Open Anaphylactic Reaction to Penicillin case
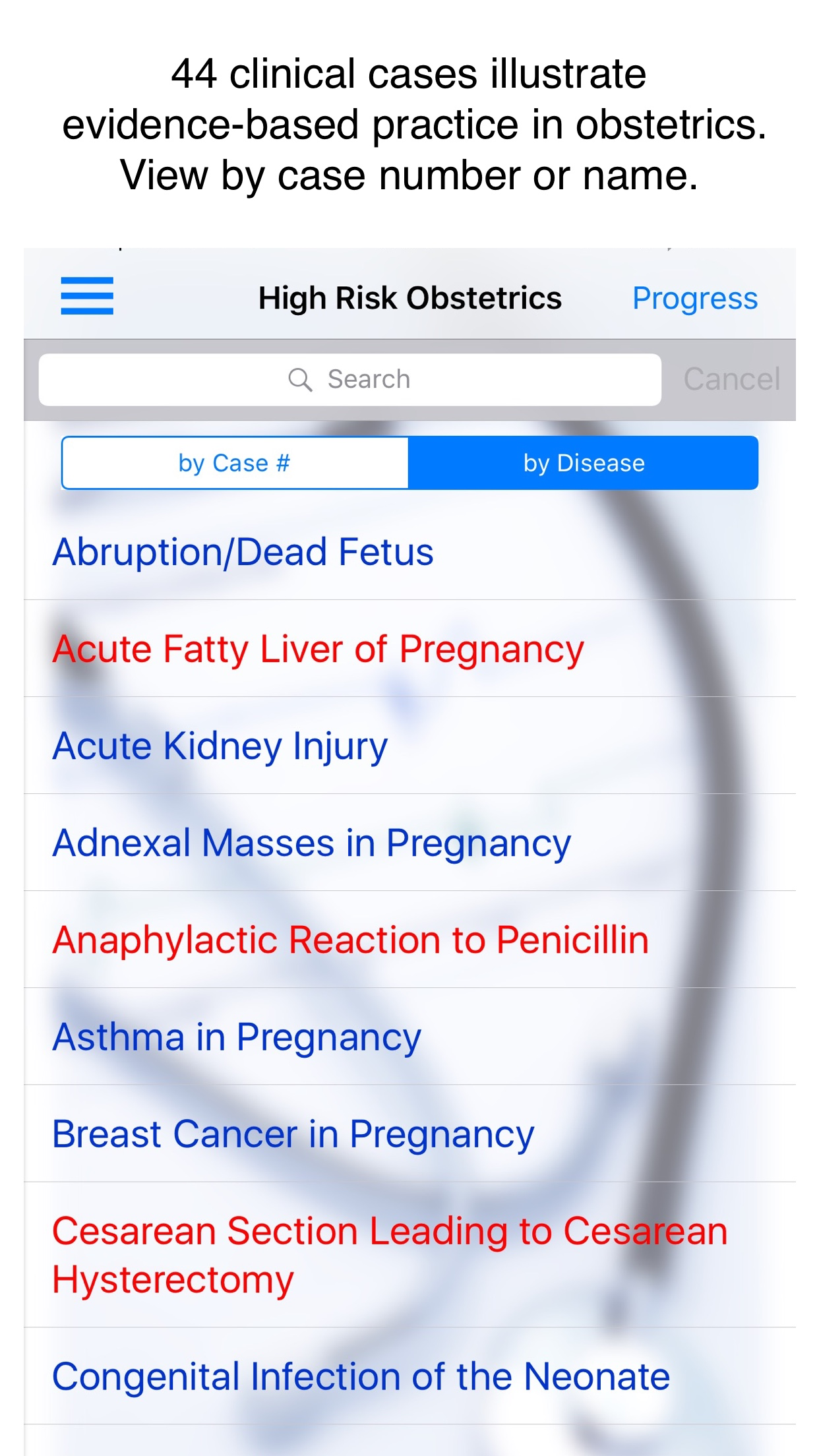The width and height of the screenshot is (819, 1456). pos(409,940)
